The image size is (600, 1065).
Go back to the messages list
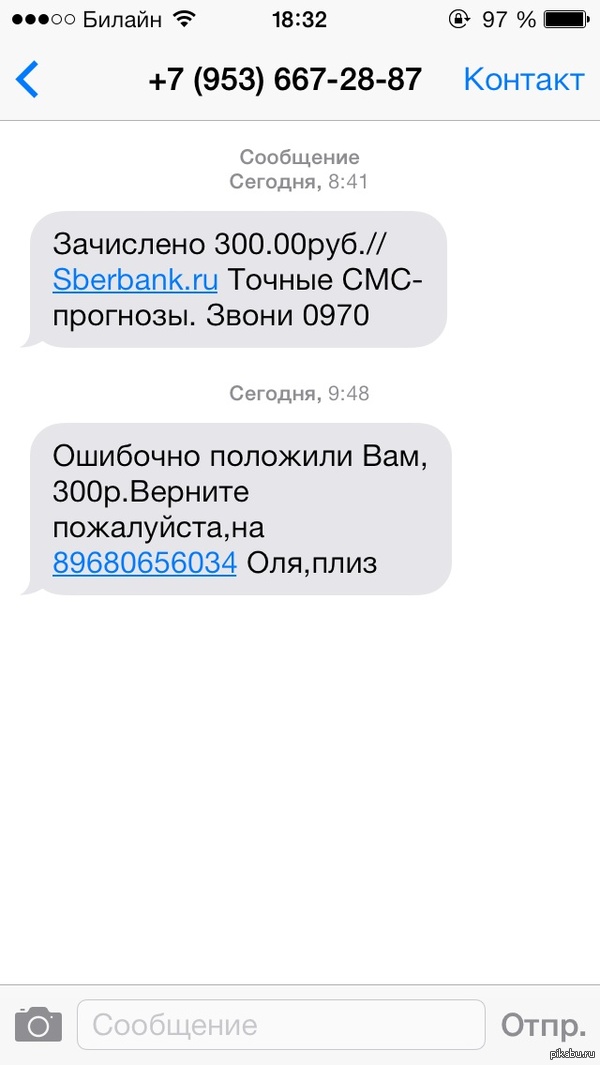click(28, 80)
